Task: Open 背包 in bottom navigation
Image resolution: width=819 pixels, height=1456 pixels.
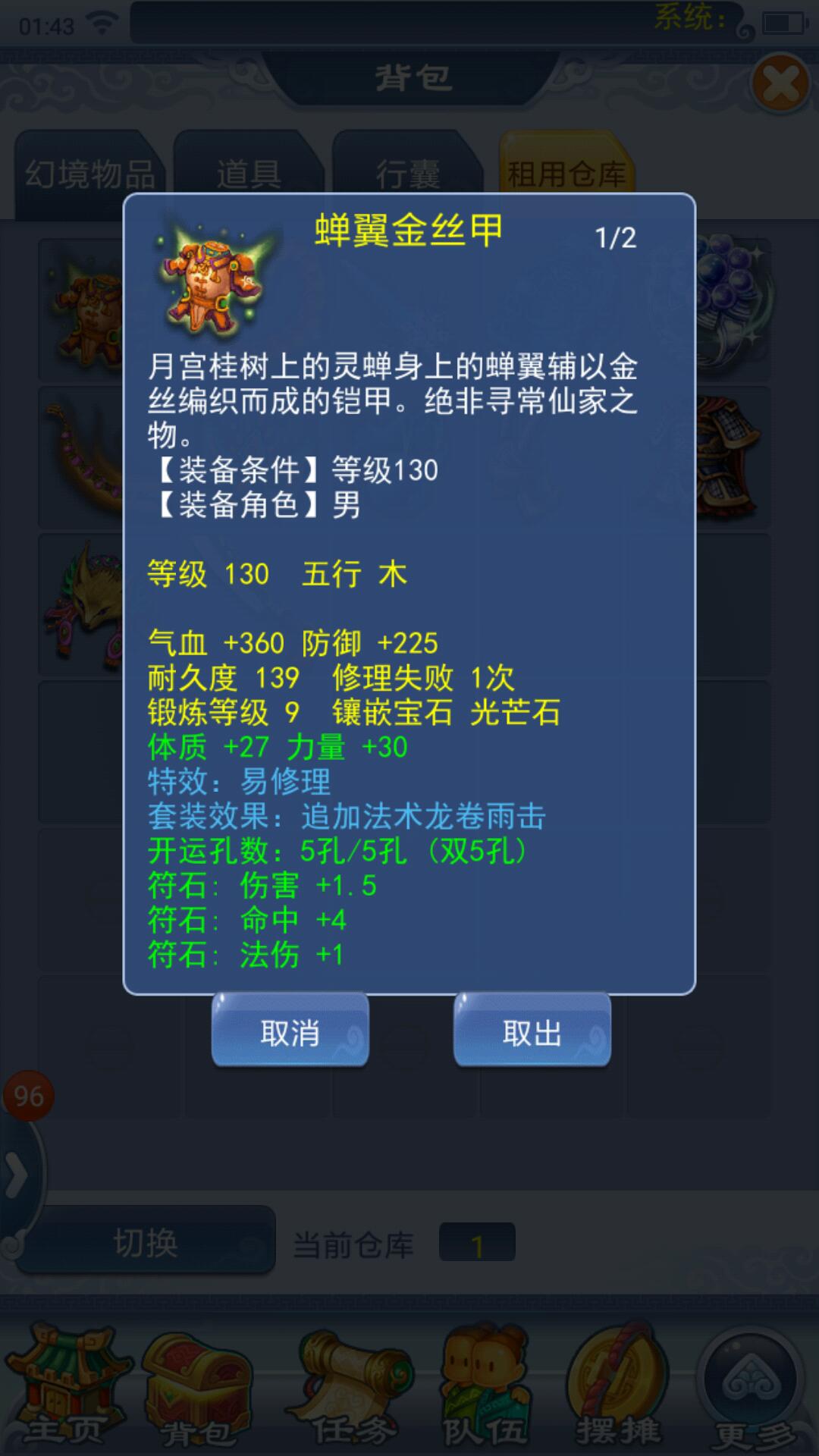Action: coord(199,1386)
